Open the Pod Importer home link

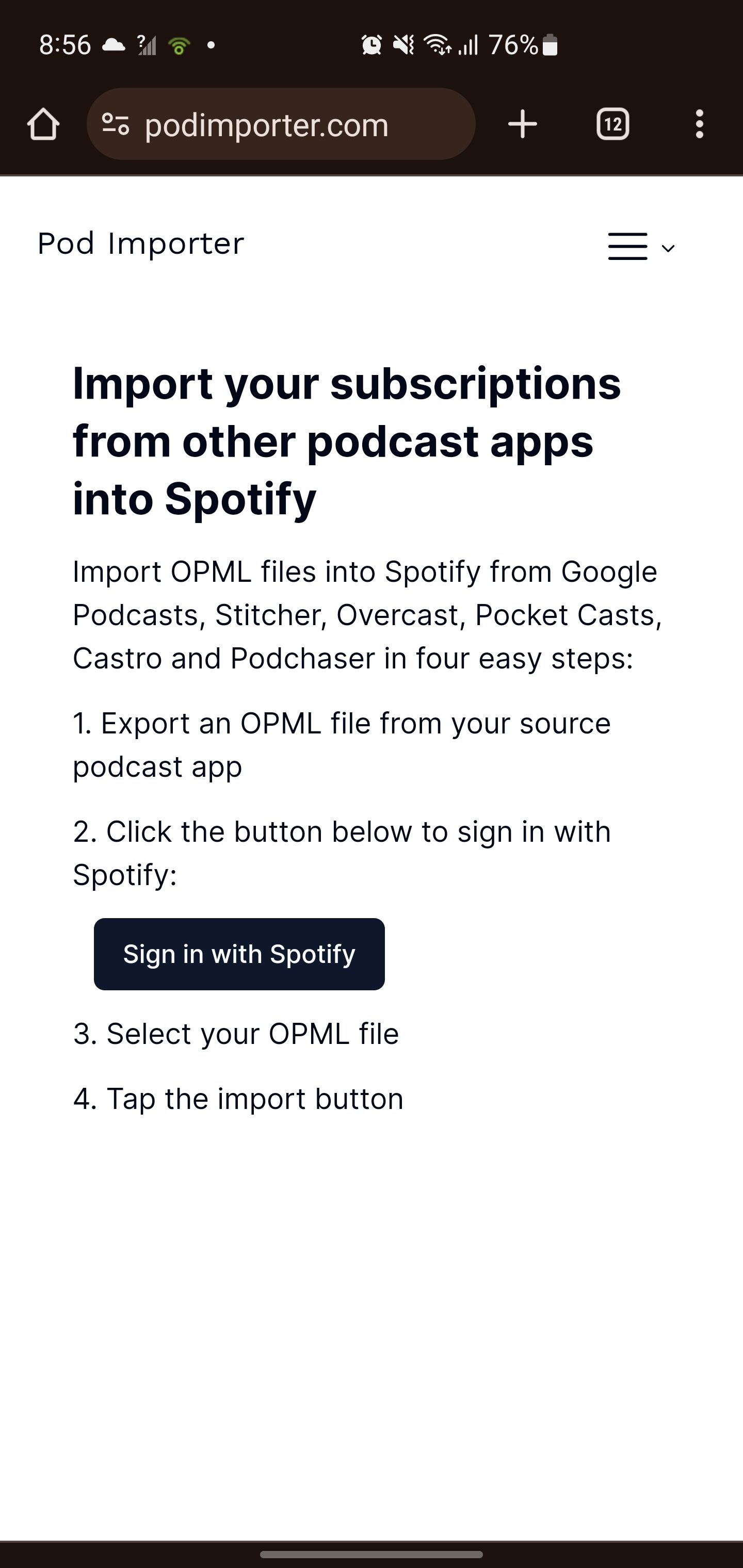pos(139,244)
